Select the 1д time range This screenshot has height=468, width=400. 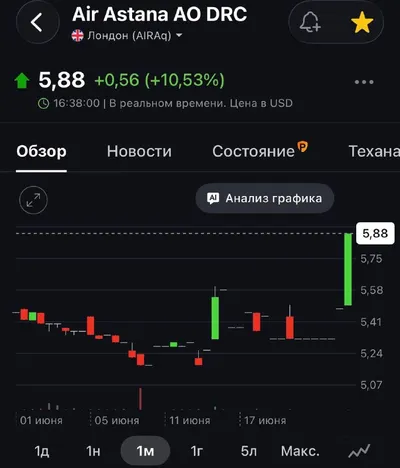[x=42, y=451]
